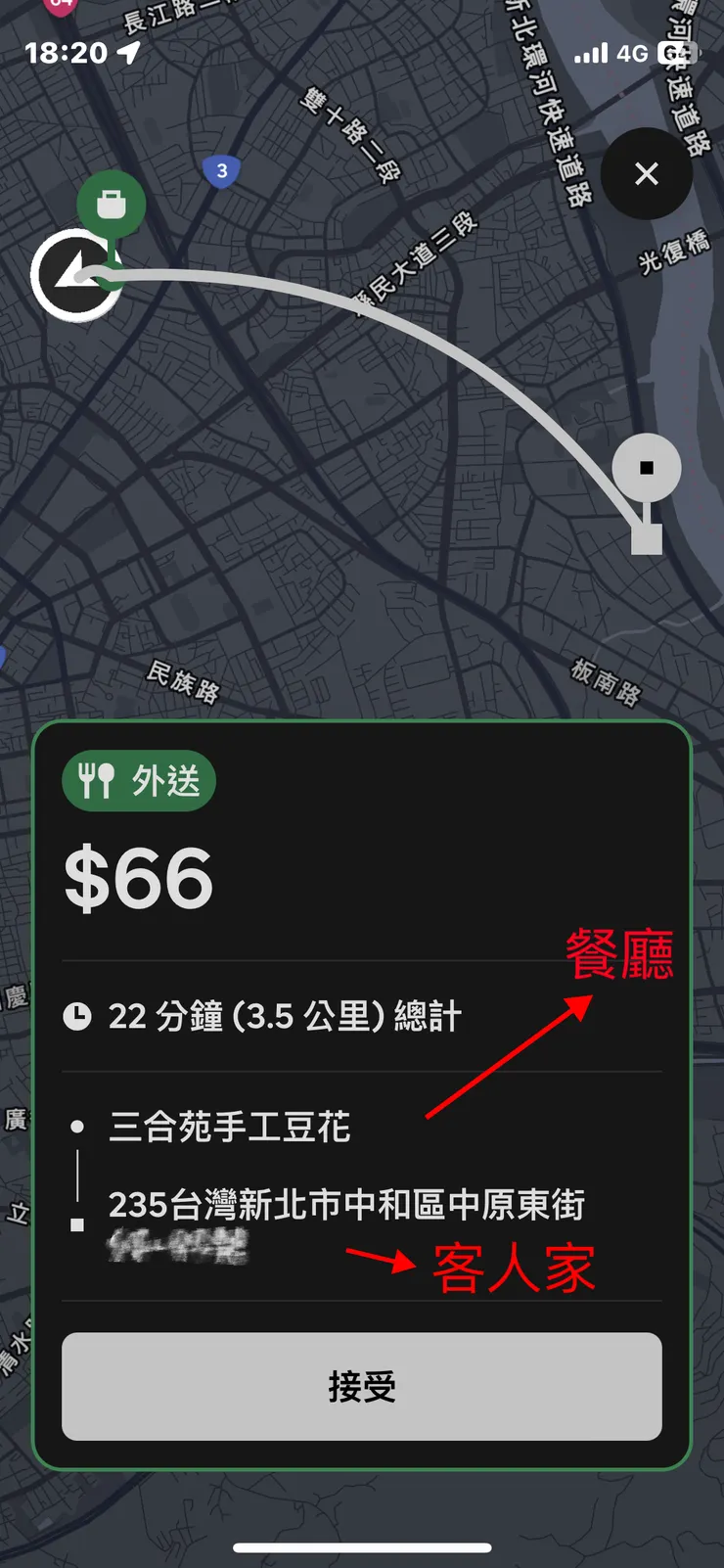Select the dropoff destination marker on the map
This screenshot has height=1568, width=724.
coord(647,468)
